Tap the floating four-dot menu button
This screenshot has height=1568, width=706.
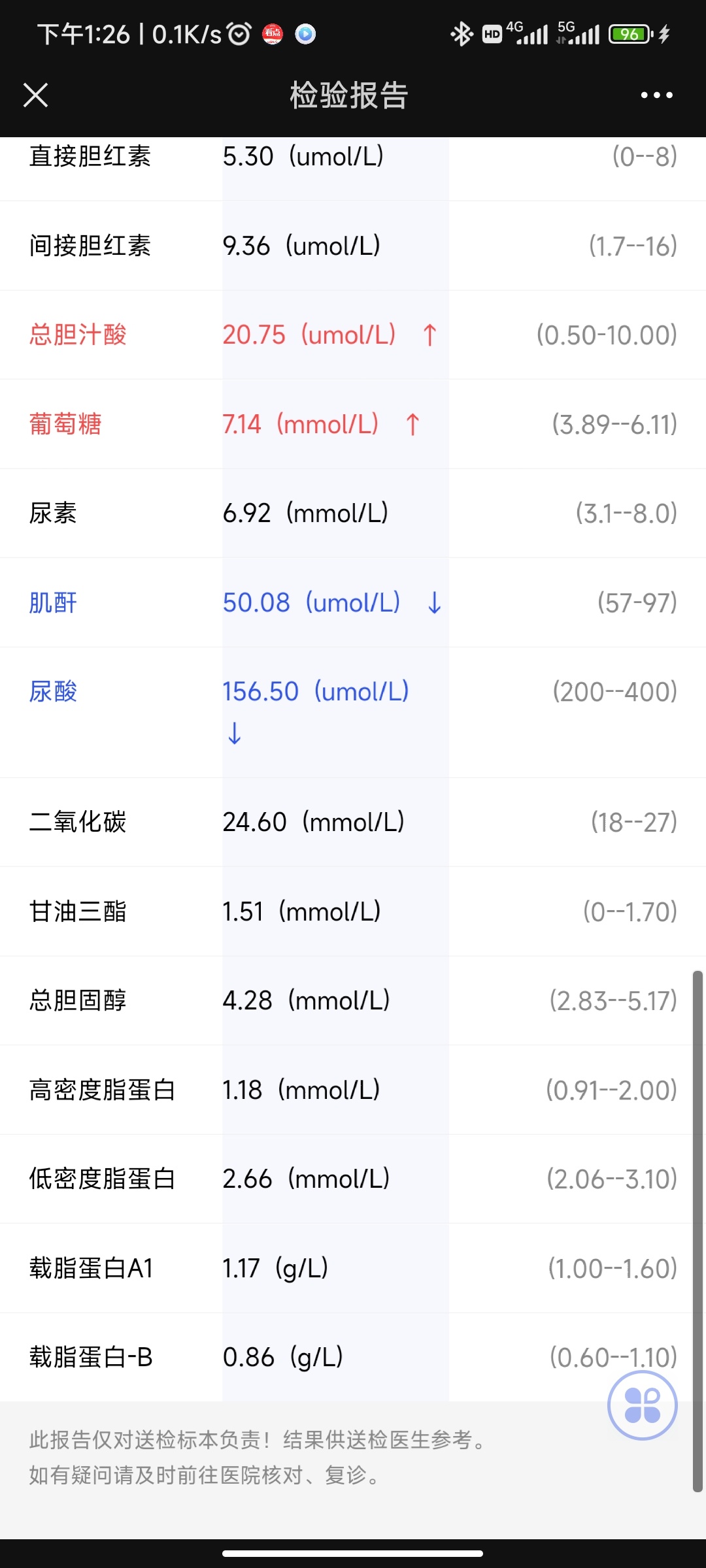tap(642, 1405)
